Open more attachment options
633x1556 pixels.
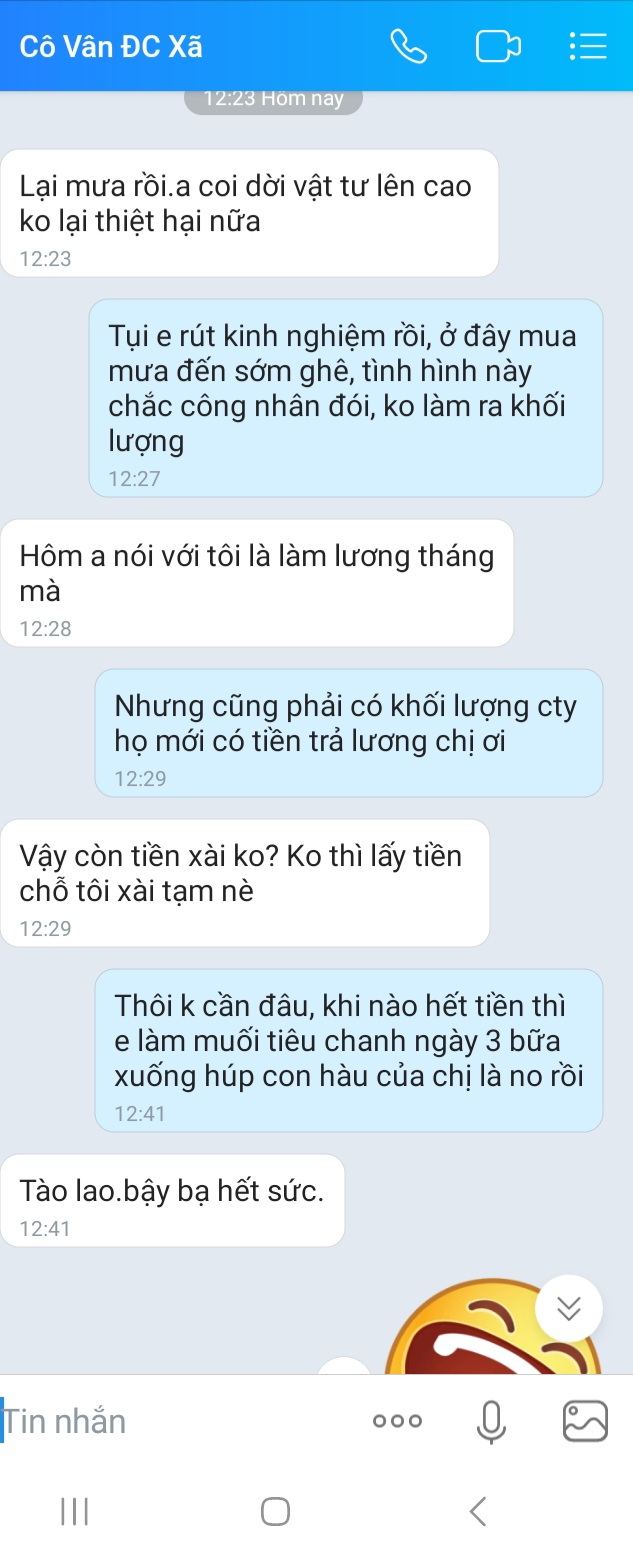click(397, 1421)
